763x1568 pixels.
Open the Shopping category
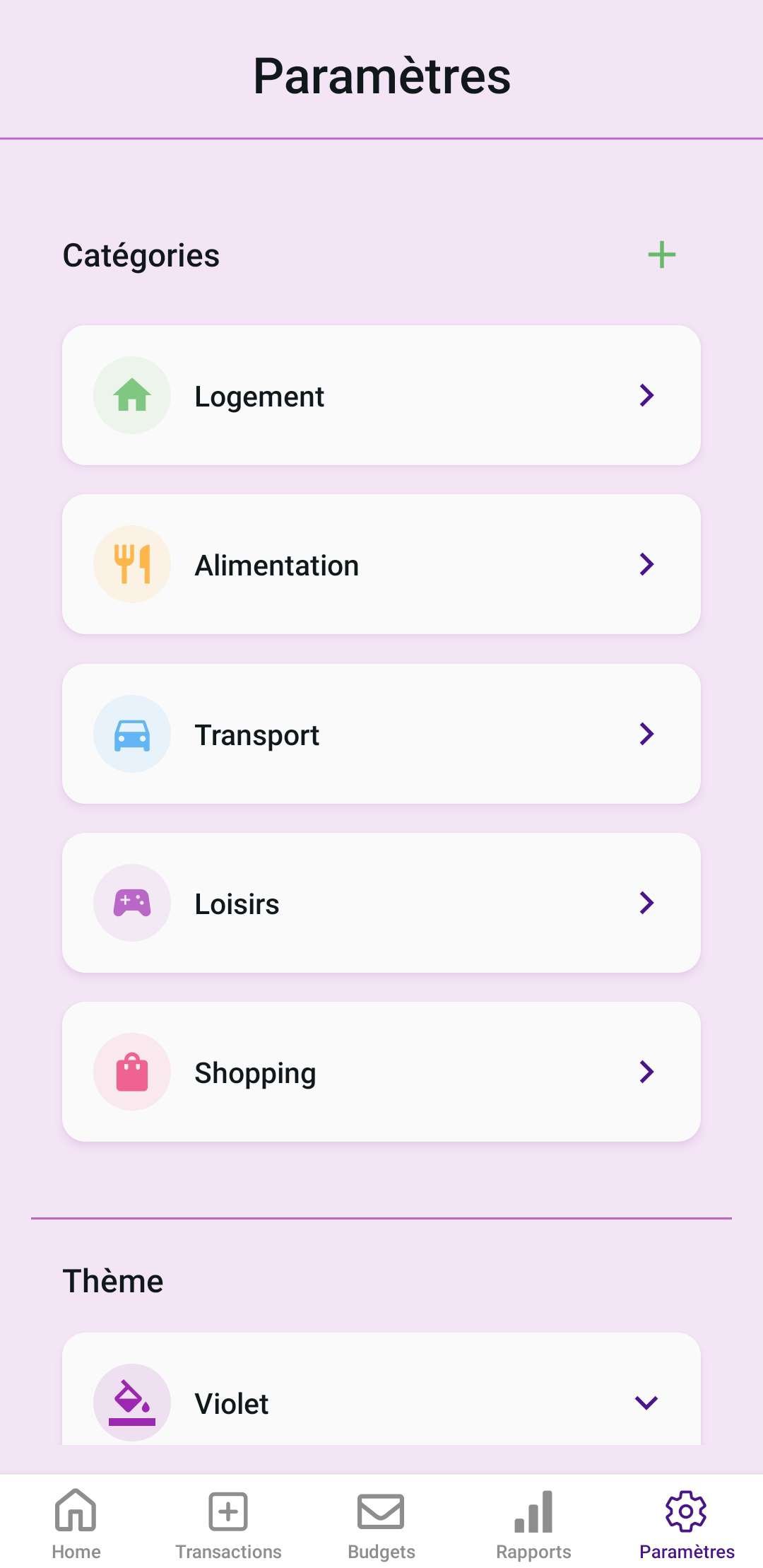pyautogui.click(x=381, y=1072)
